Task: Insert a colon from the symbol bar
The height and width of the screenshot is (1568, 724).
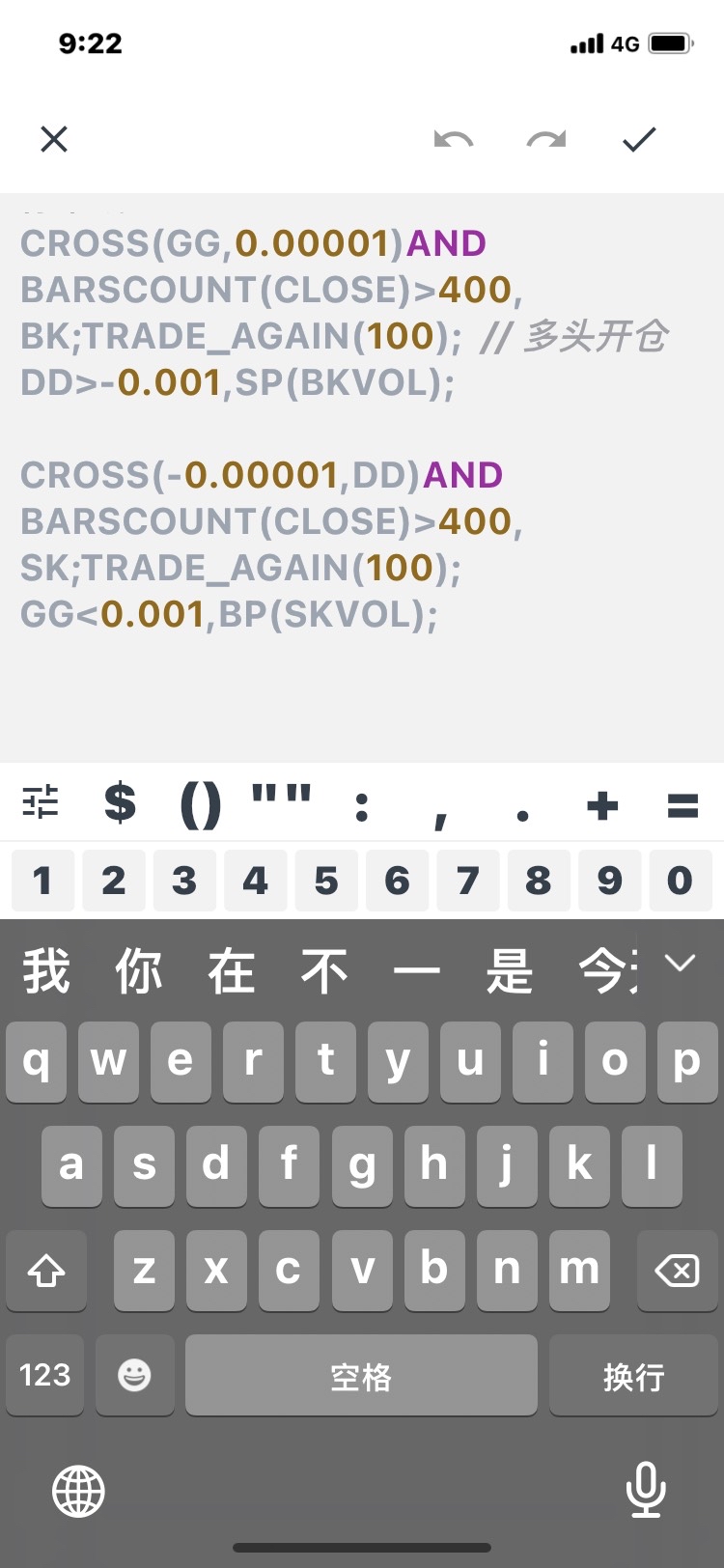Action: tap(362, 806)
